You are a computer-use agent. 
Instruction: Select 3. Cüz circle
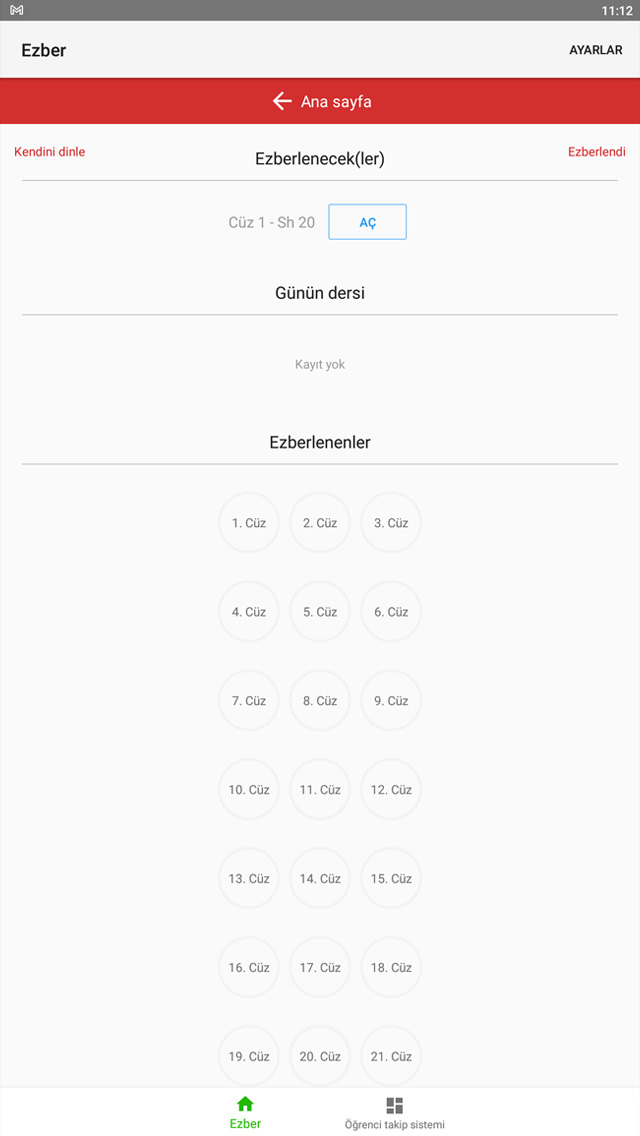tap(391, 523)
